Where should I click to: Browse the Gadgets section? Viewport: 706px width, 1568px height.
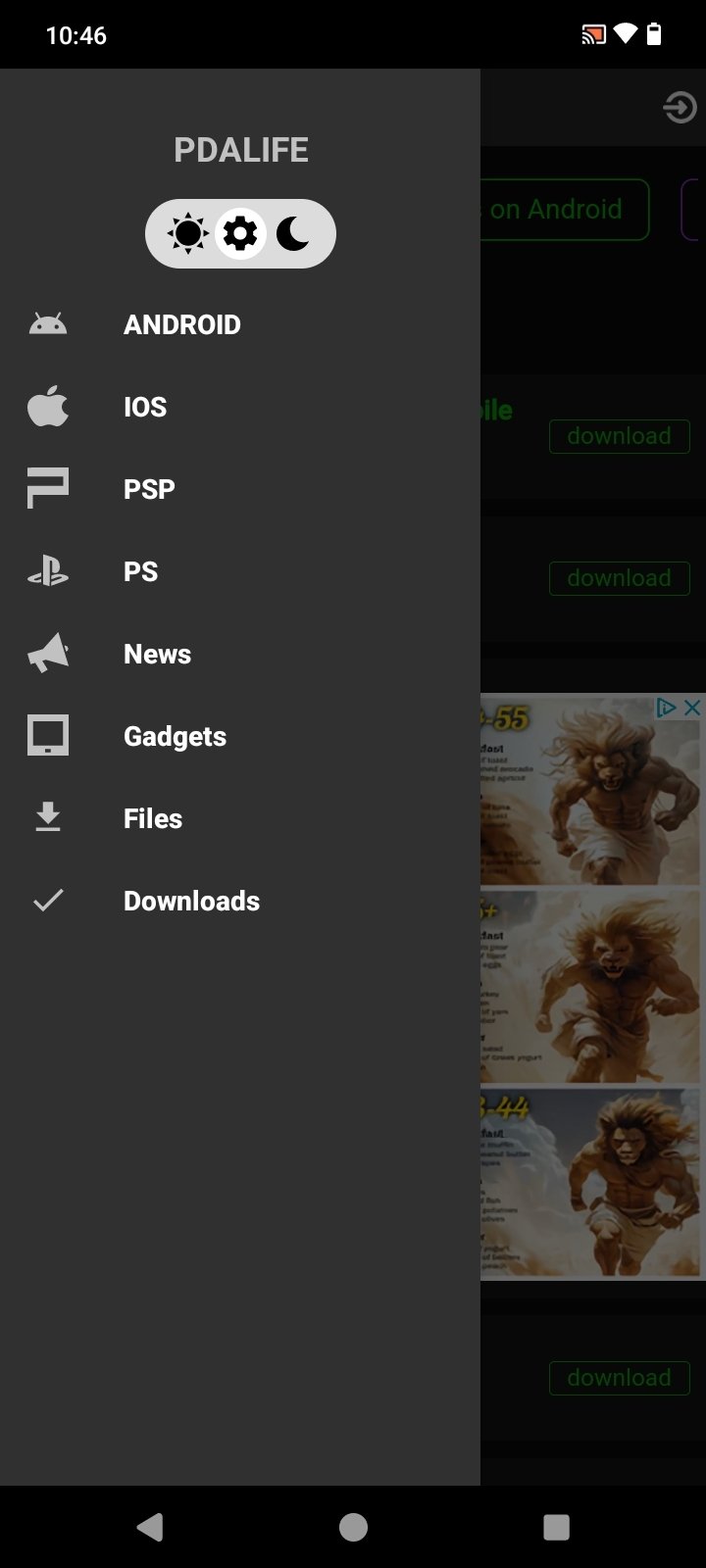tap(175, 736)
